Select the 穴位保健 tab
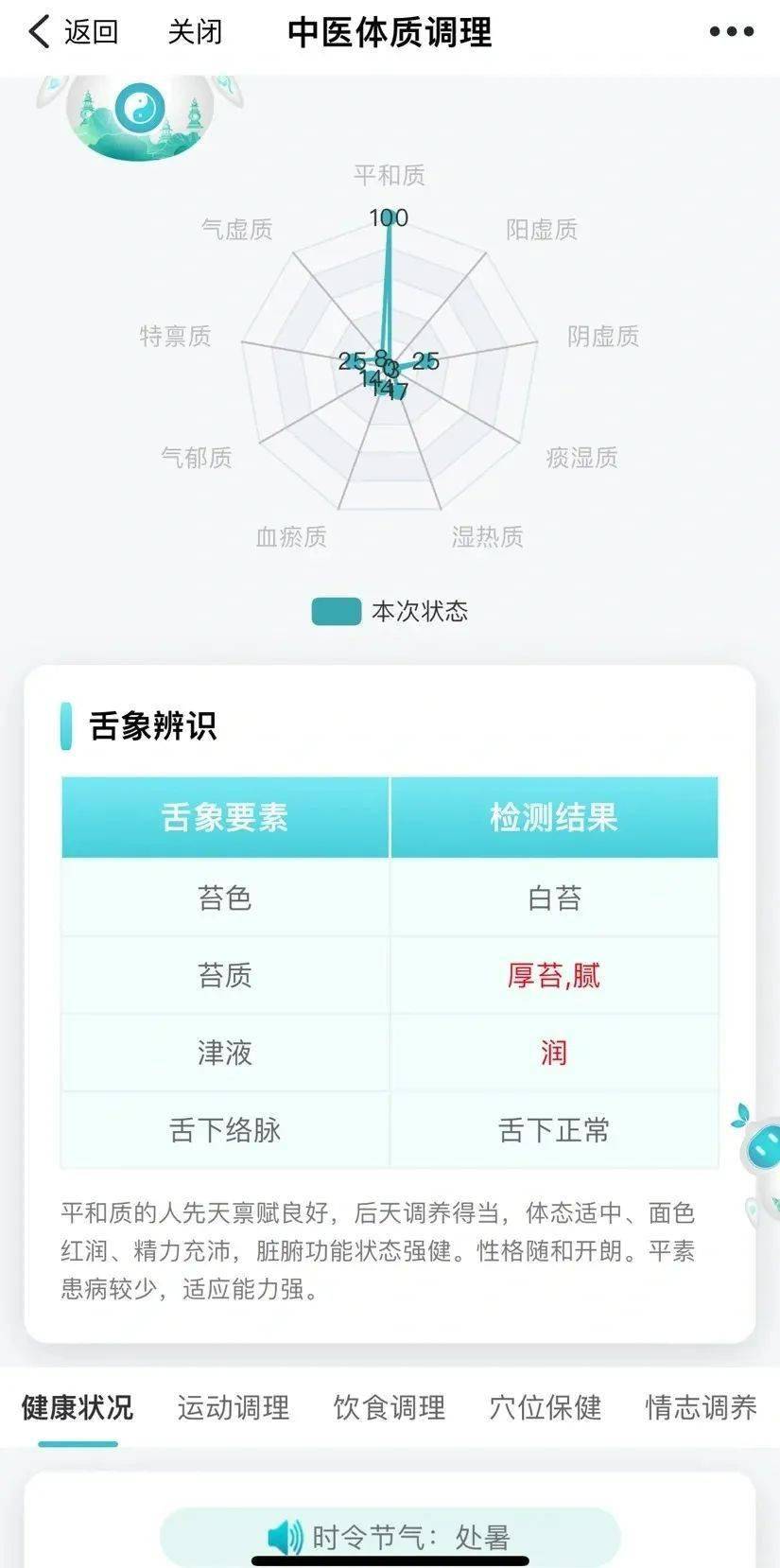The width and height of the screenshot is (780, 1568). pyautogui.click(x=545, y=1407)
